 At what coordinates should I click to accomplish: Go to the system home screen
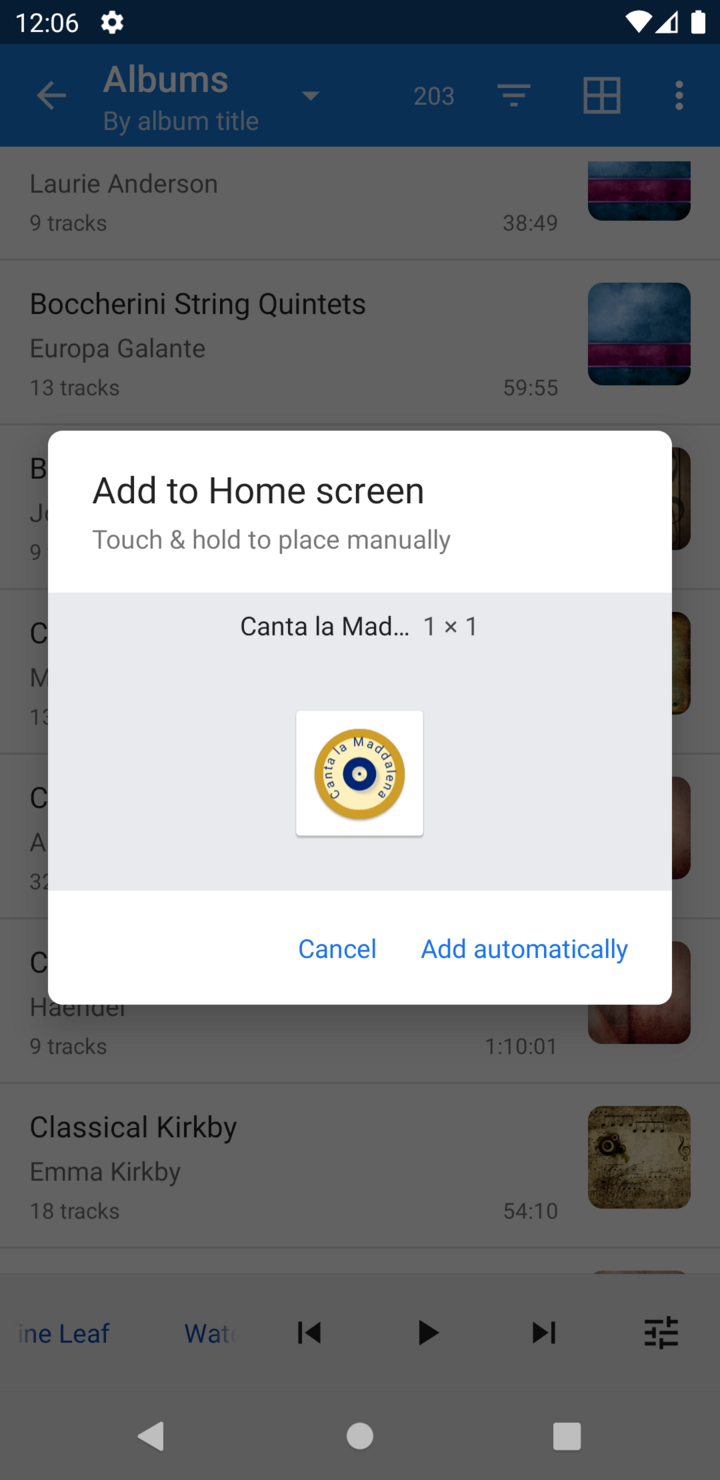(x=360, y=1436)
